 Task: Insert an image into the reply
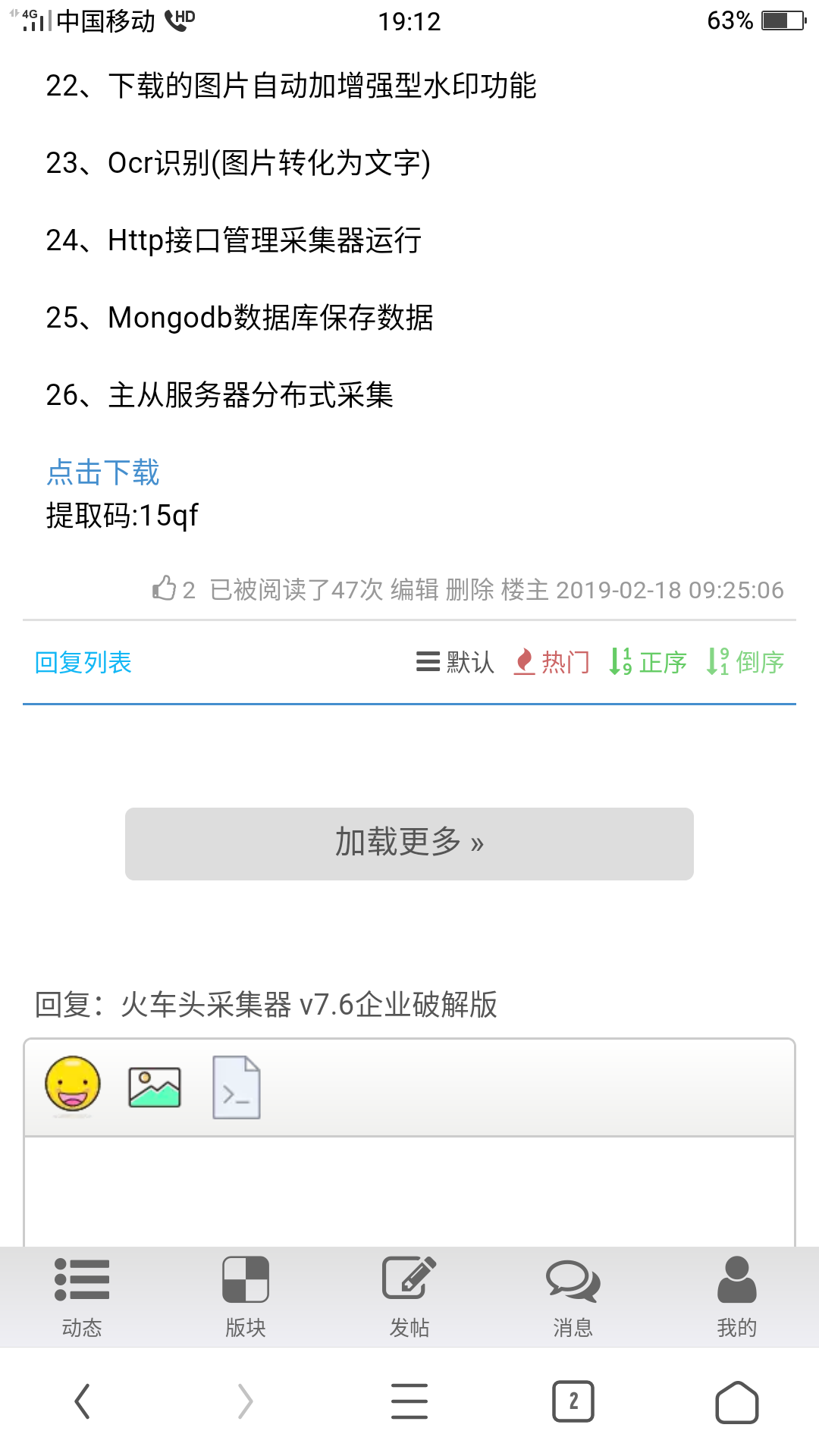[155, 1087]
